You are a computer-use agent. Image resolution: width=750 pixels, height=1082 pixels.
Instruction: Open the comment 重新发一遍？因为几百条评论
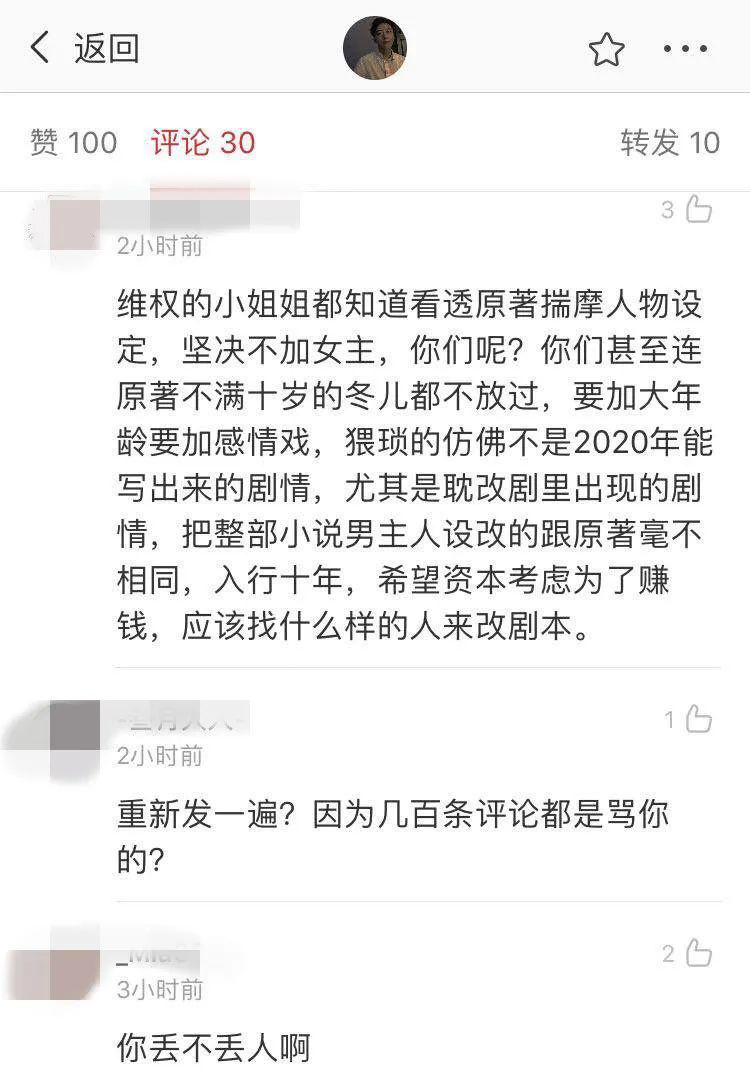coord(392,835)
